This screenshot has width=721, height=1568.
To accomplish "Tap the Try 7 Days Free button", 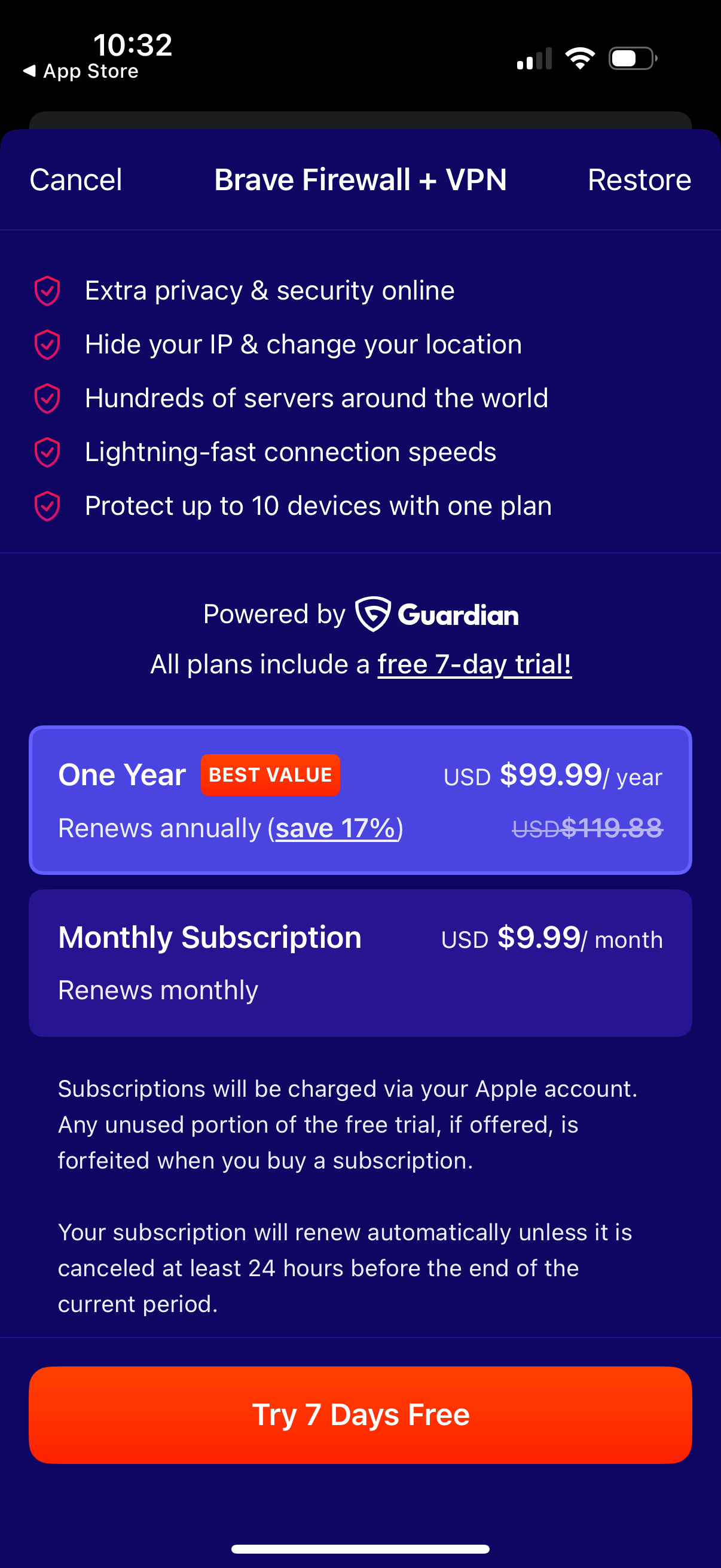I will (360, 1415).
